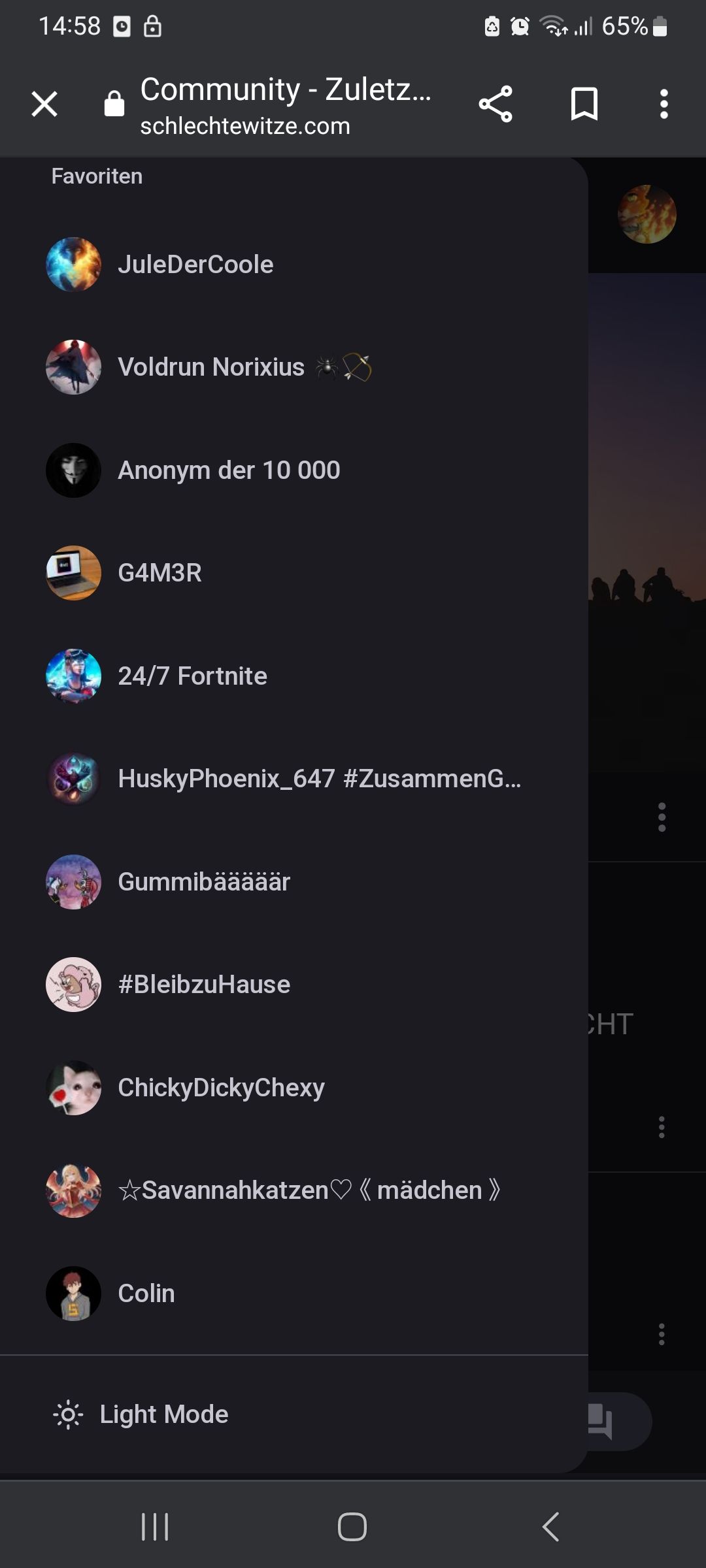Viewport: 706px width, 1568px height.
Task: Open the browser overflow menu
Action: tap(664, 104)
